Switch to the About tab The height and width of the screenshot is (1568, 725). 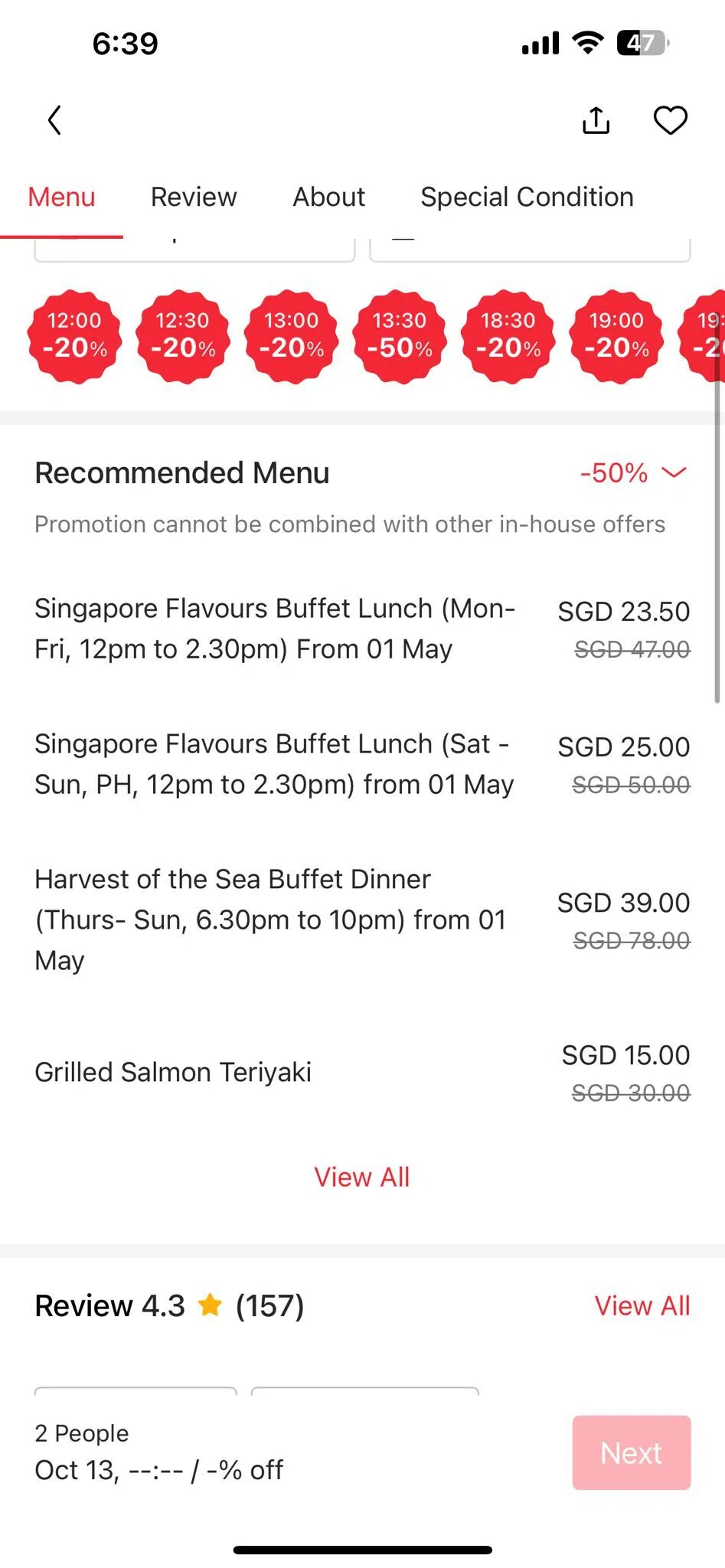pyautogui.click(x=328, y=198)
